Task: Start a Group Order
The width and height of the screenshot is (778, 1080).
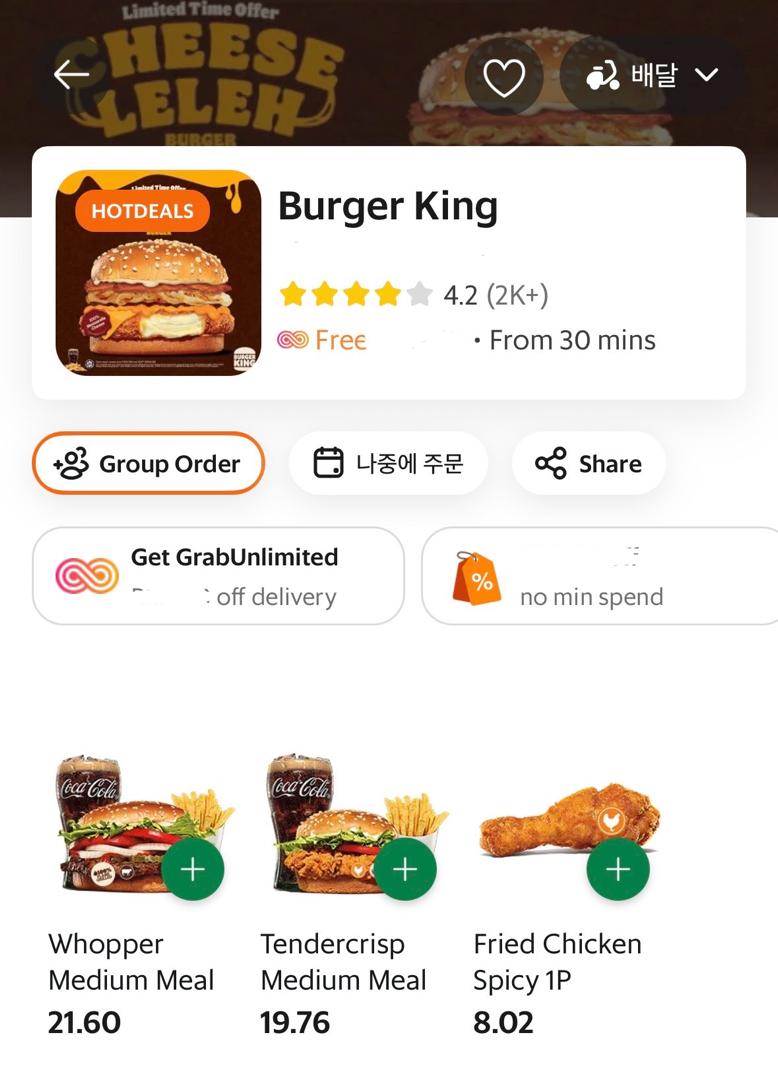Action: (148, 464)
